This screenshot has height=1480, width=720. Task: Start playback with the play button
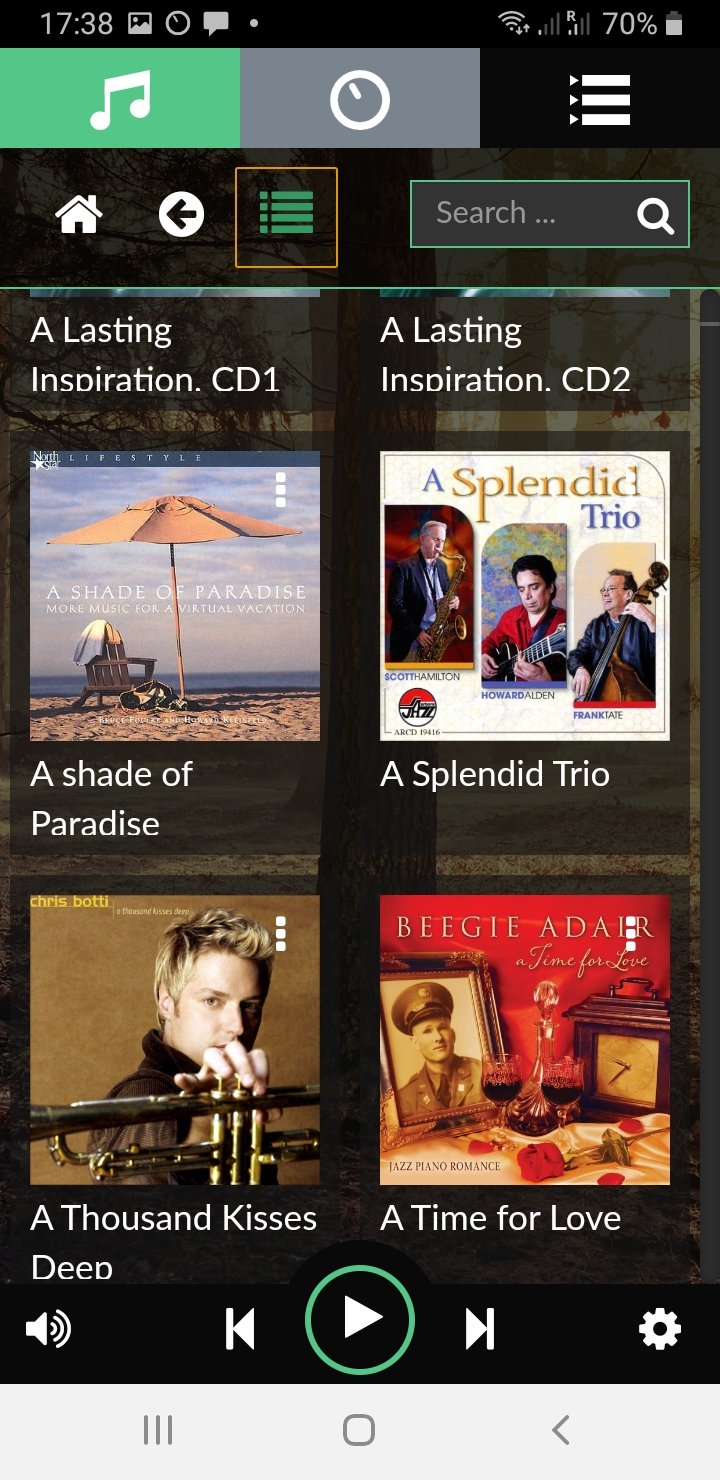pyautogui.click(x=360, y=1320)
